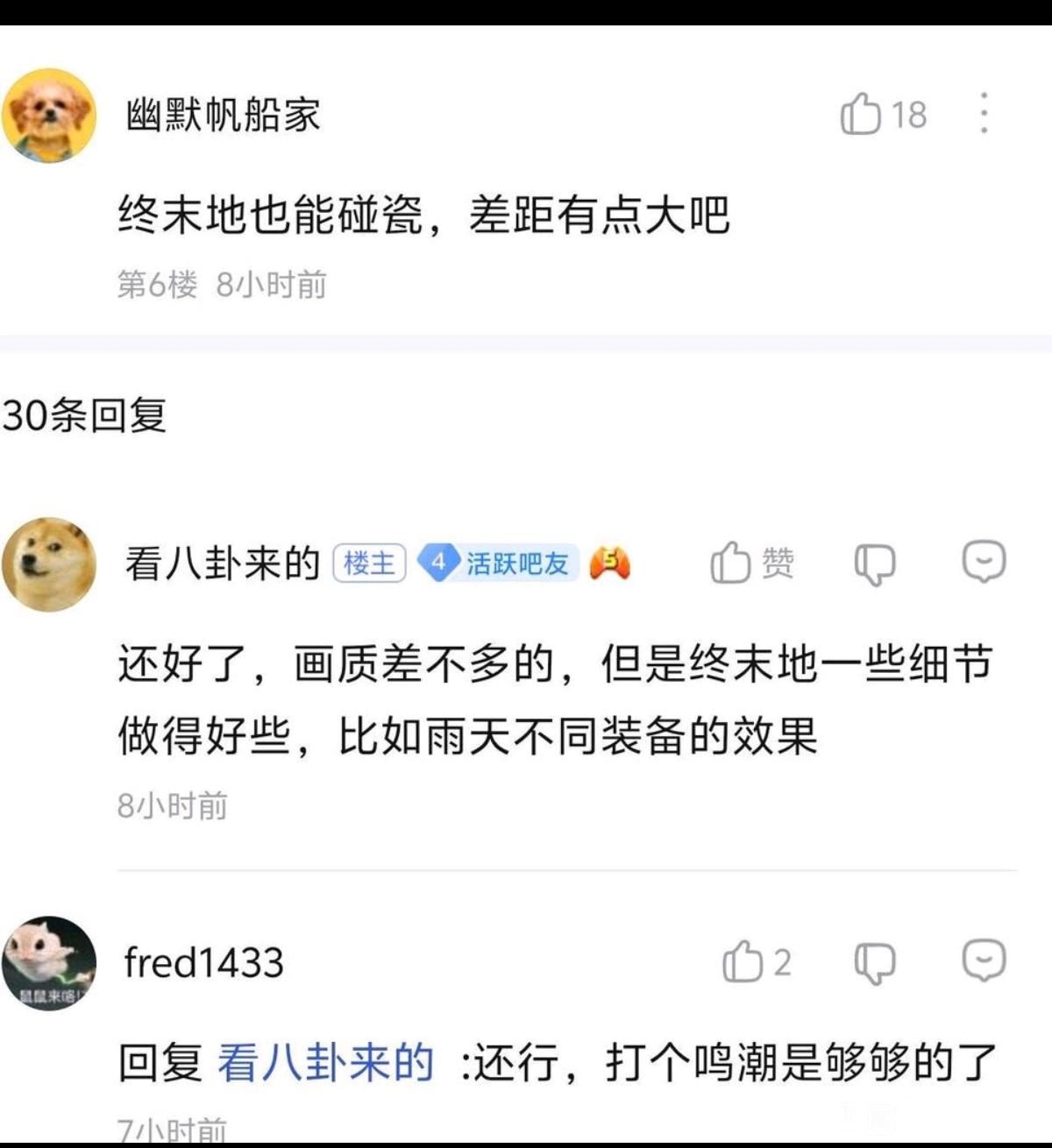The image size is (1052, 1148).
Task: Open 看八卦来的's doge avatar
Action: 49,563
